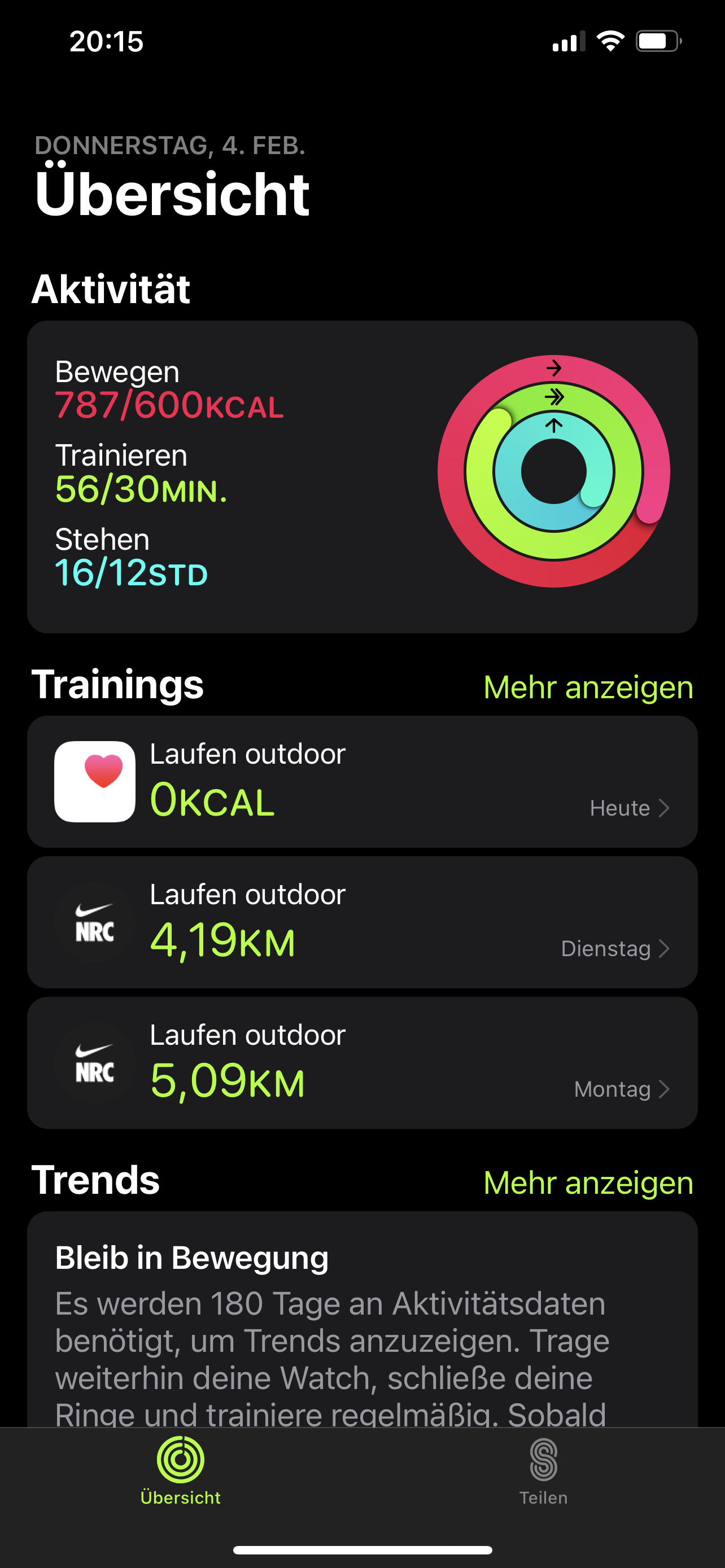Switch to the Teilen tab
This screenshot has width=725, height=1568.
click(x=543, y=1470)
